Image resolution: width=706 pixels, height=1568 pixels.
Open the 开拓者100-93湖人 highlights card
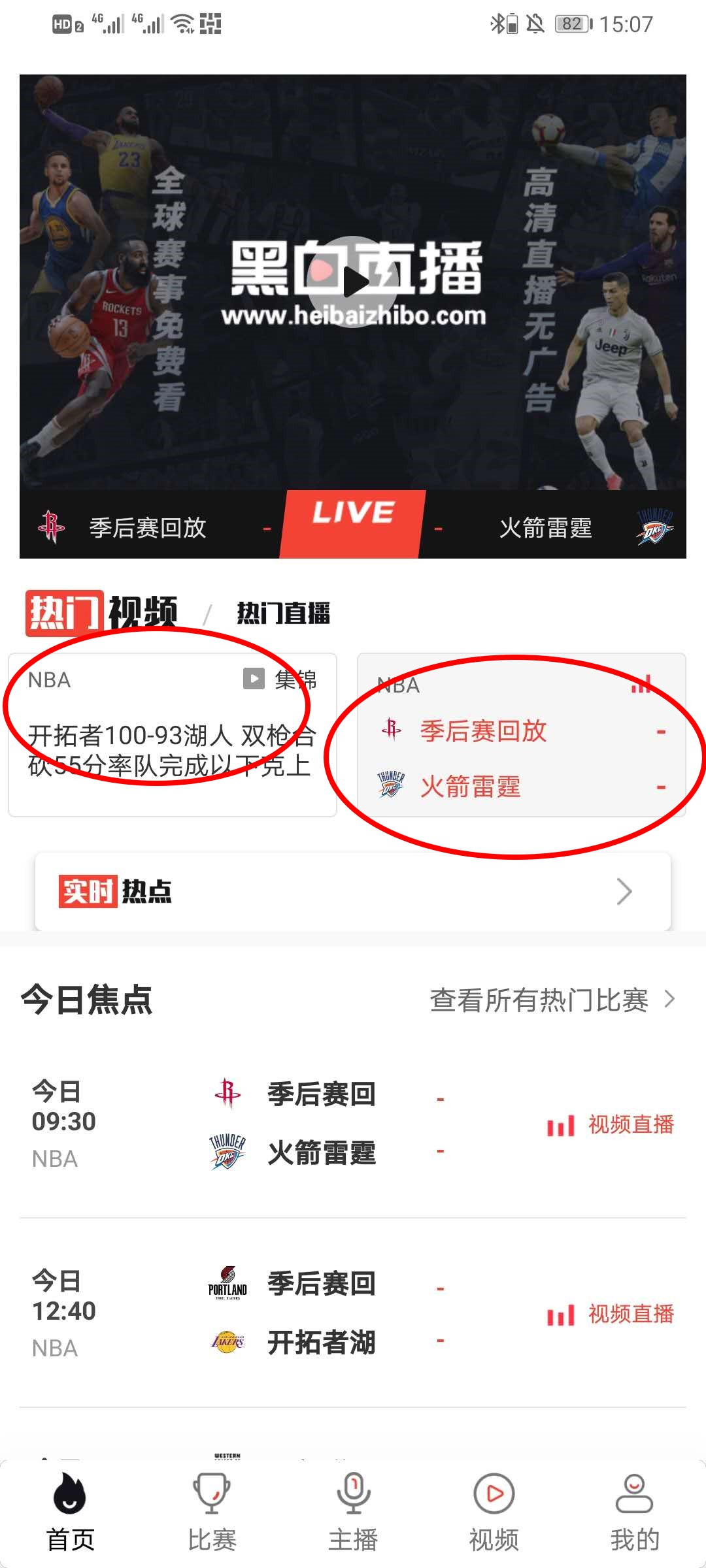[172, 735]
